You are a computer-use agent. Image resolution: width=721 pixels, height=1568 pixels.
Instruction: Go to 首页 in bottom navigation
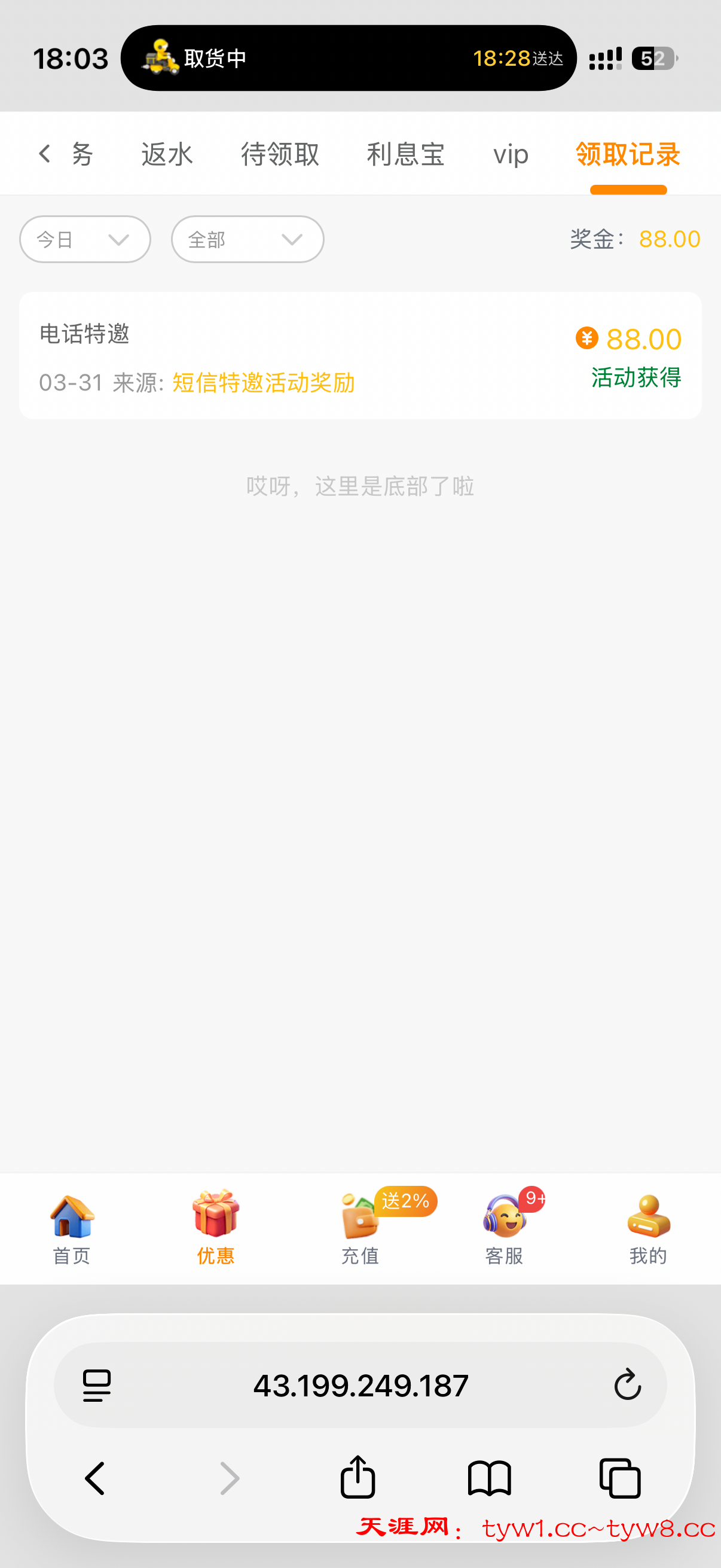[x=72, y=1228]
